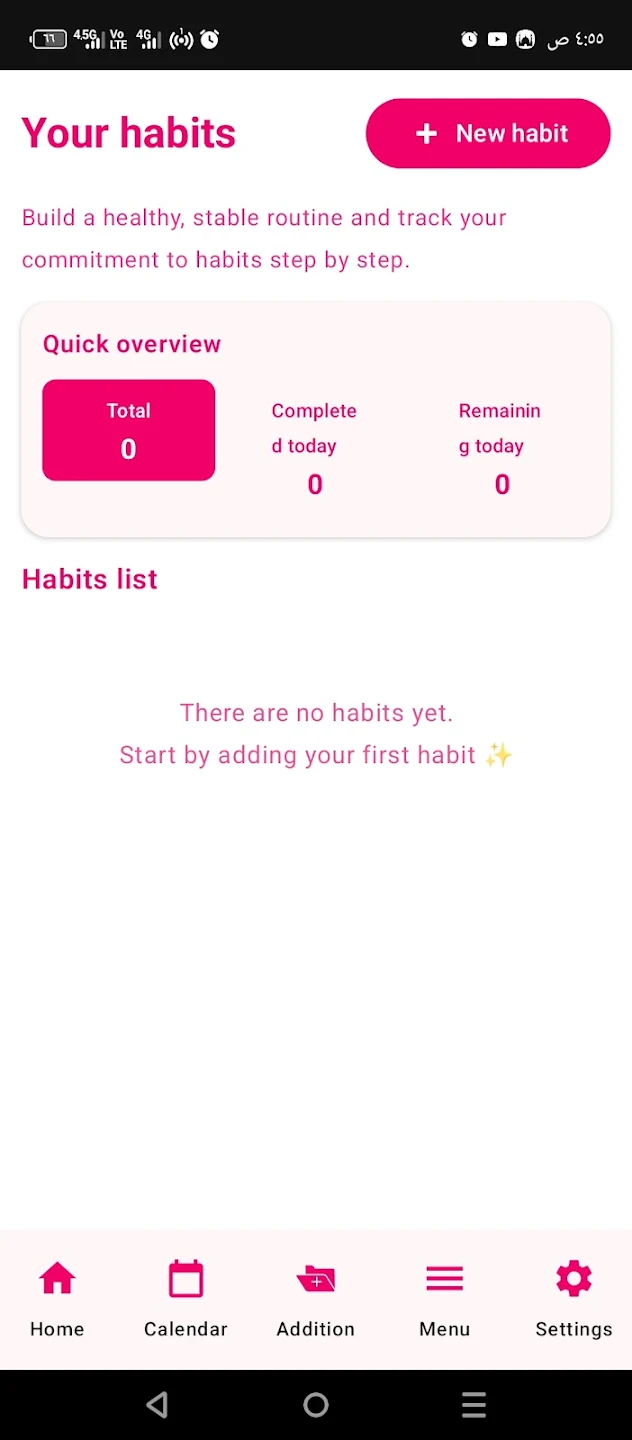Go to the phone's home screen
Image resolution: width=632 pixels, height=1440 pixels.
click(316, 1405)
